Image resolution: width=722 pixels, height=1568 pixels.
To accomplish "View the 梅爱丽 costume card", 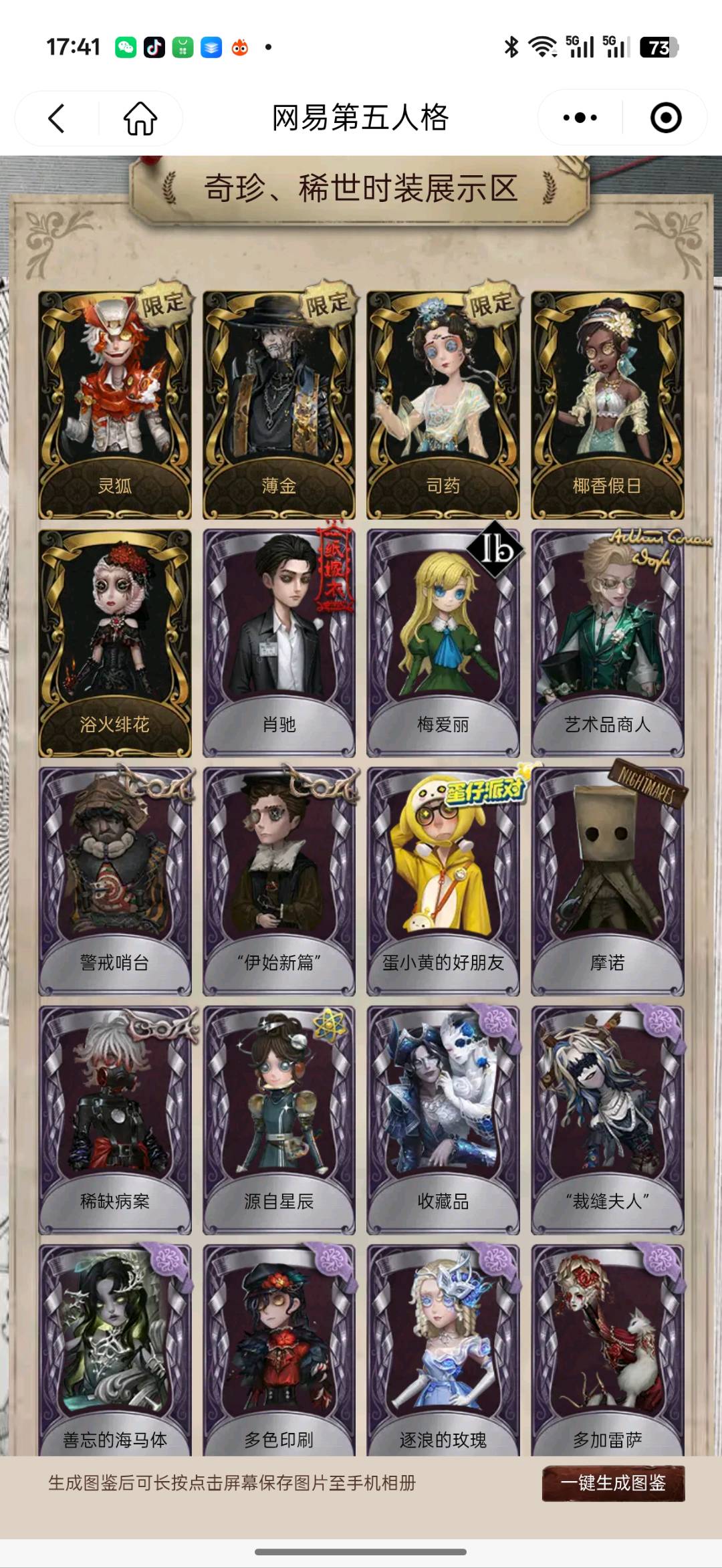I will coord(443,643).
